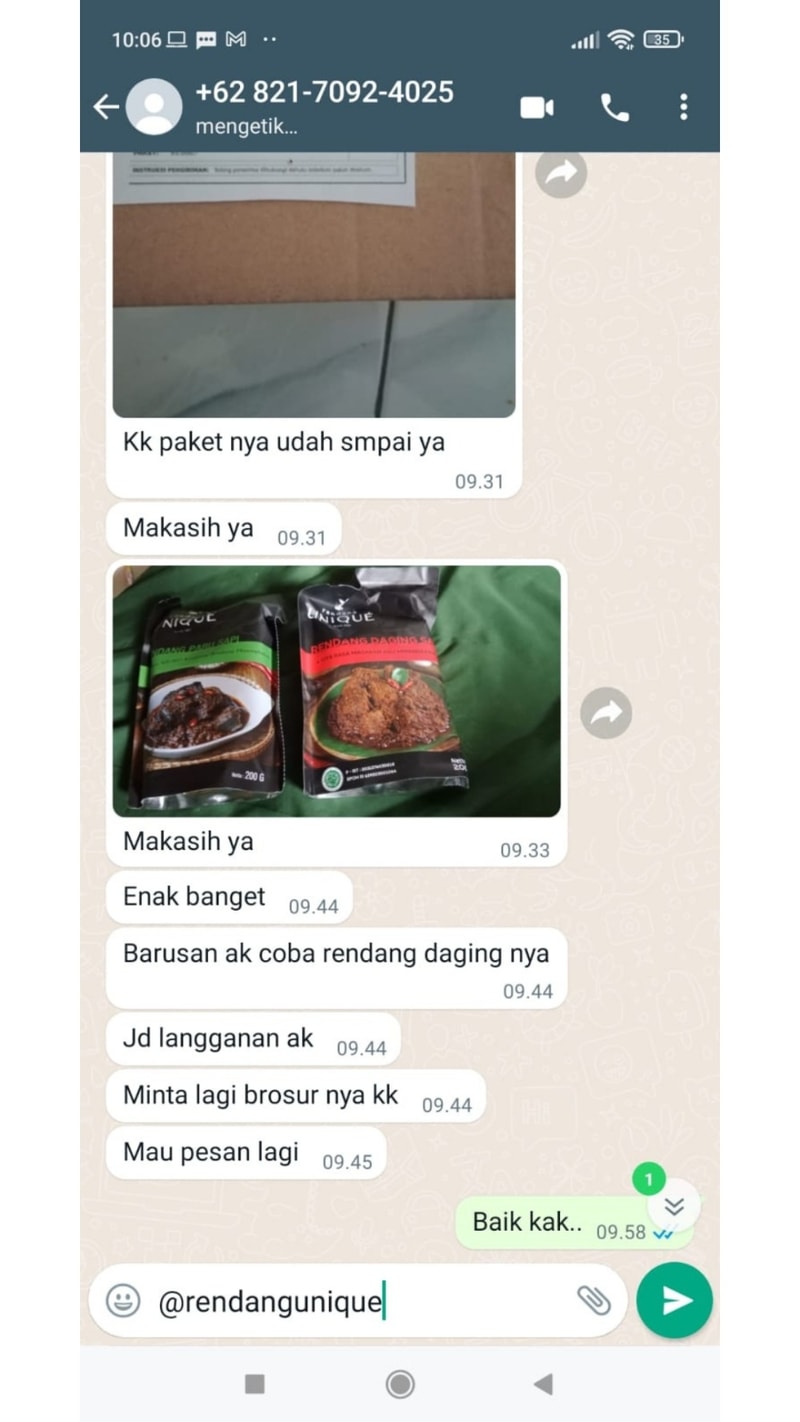This screenshot has height=1422, width=800.
Task: Open the cardboard package photo
Action: tap(313, 285)
